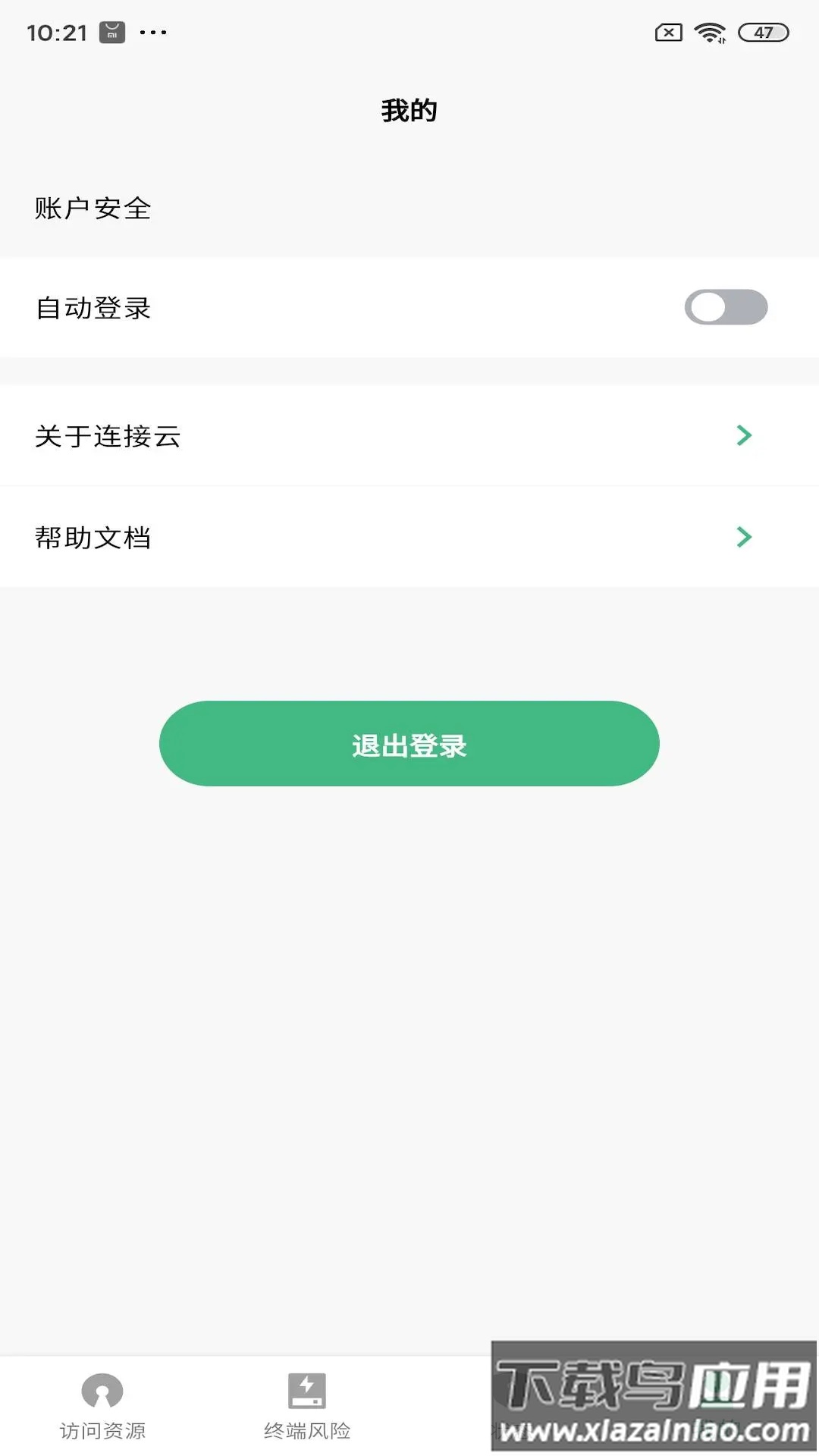Open the 账户安全 settings row

[409, 208]
